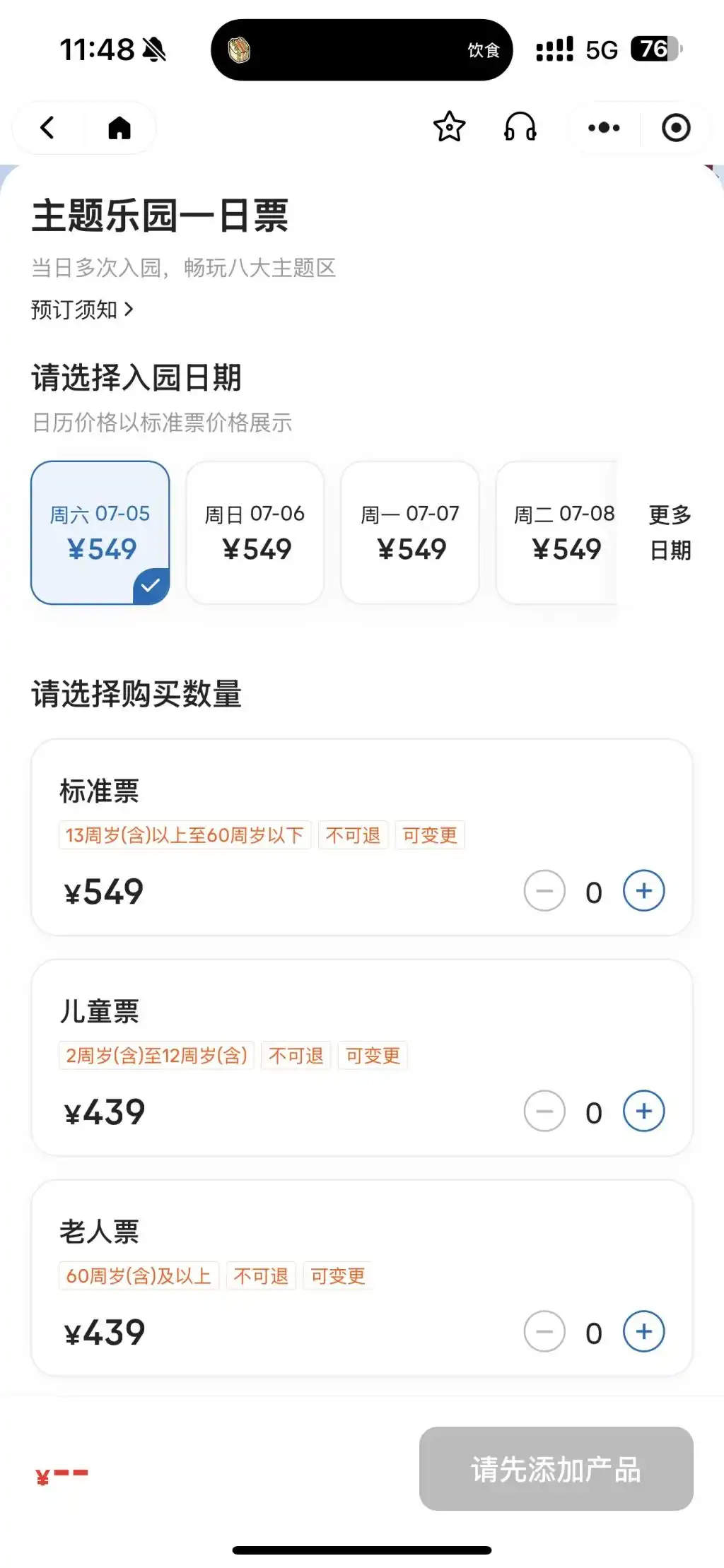Expand 更多日期 to see more dates
The image size is (724, 1568).
click(x=669, y=532)
